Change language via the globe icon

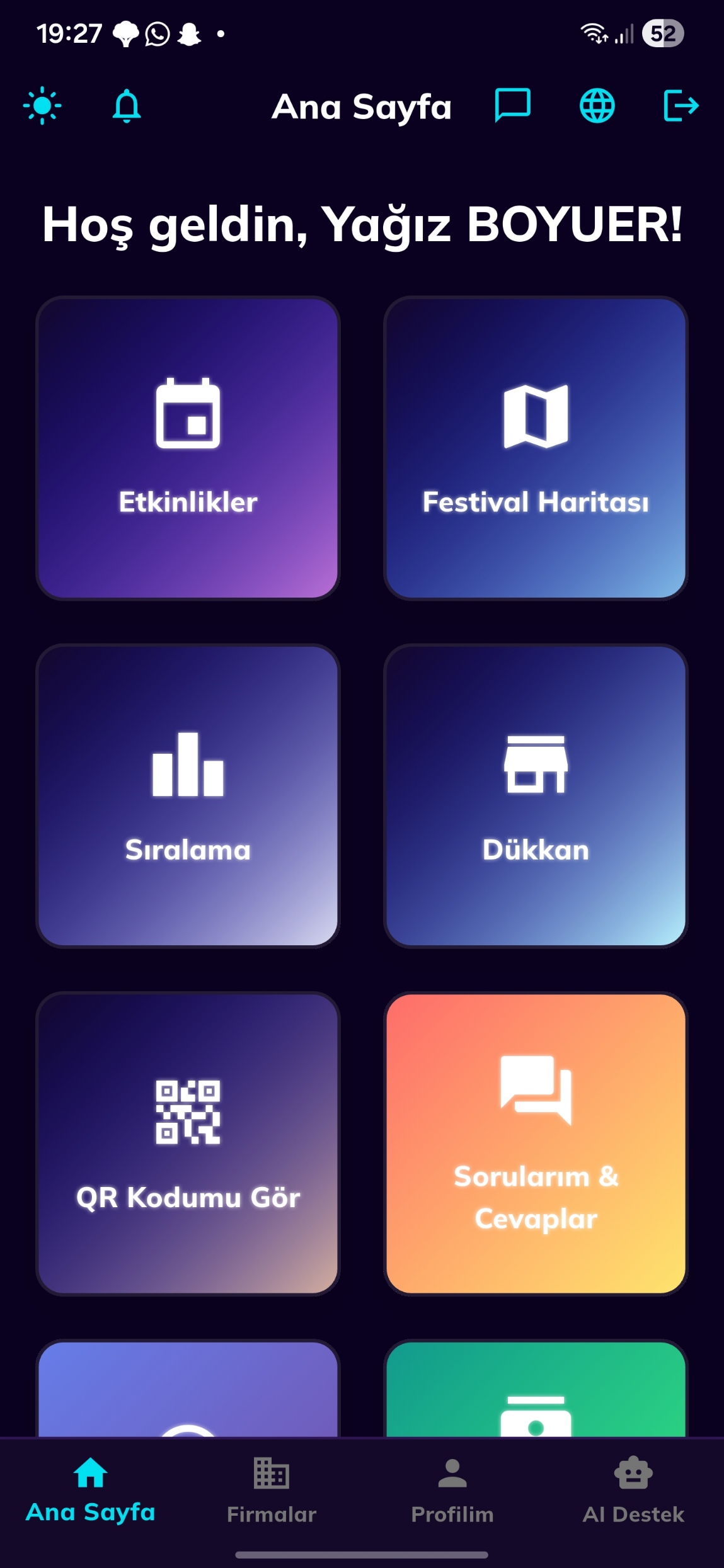[596, 107]
